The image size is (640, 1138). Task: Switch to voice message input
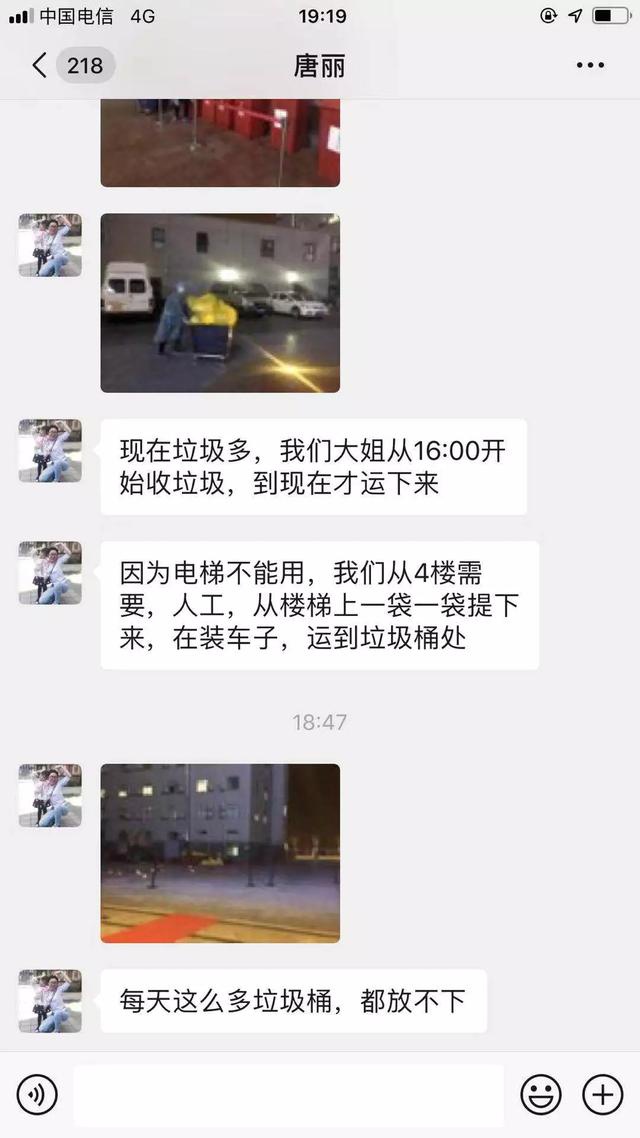coord(38,1095)
